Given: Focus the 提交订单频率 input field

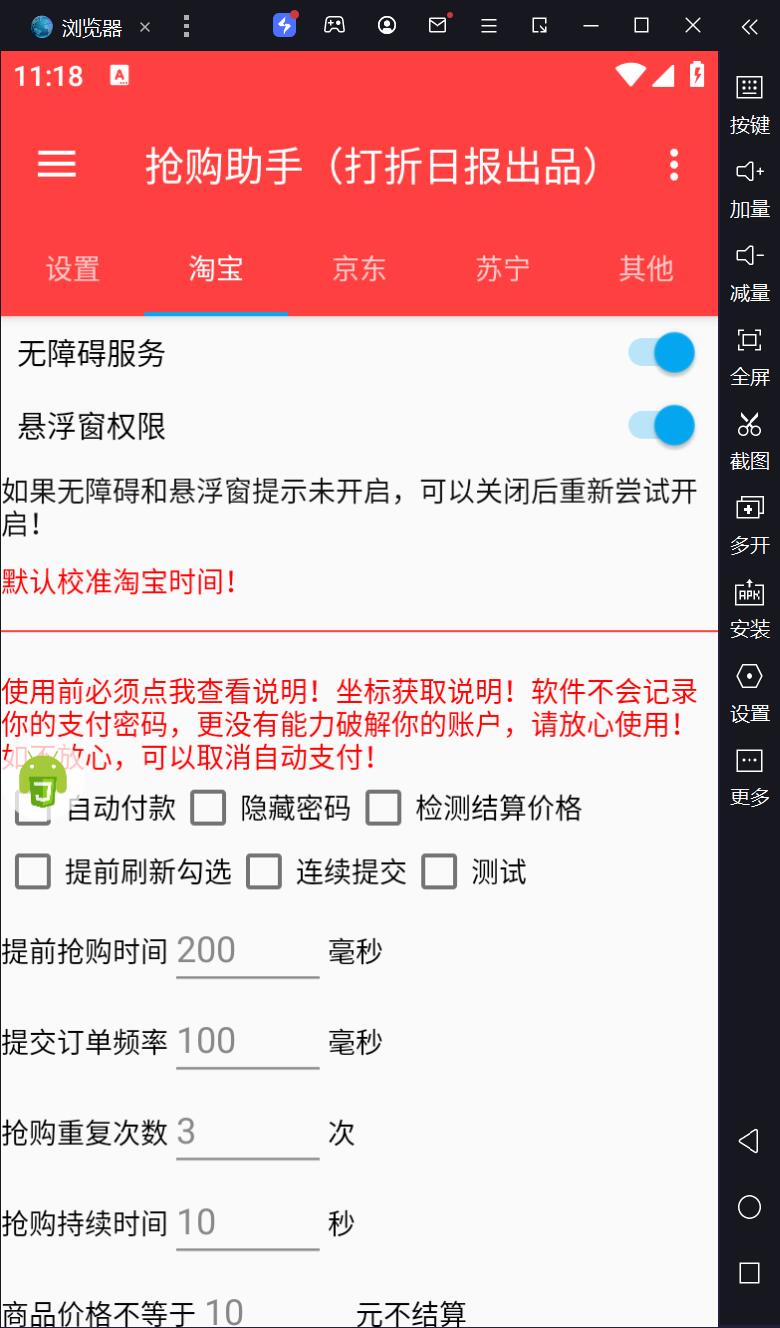Looking at the screenshot, I should pyautogui.click(x=247, y=1042).
